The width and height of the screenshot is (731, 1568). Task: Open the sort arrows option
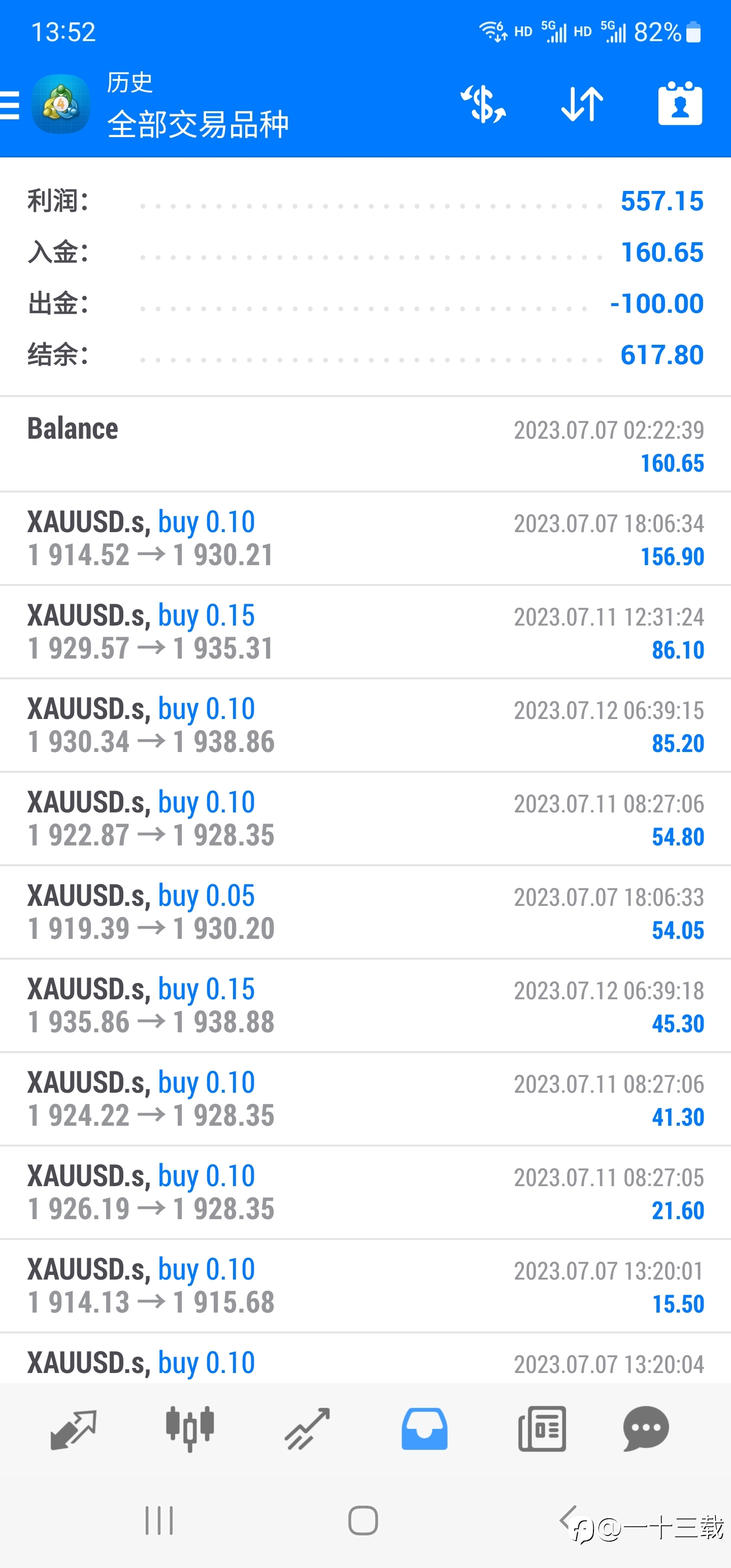582,104
